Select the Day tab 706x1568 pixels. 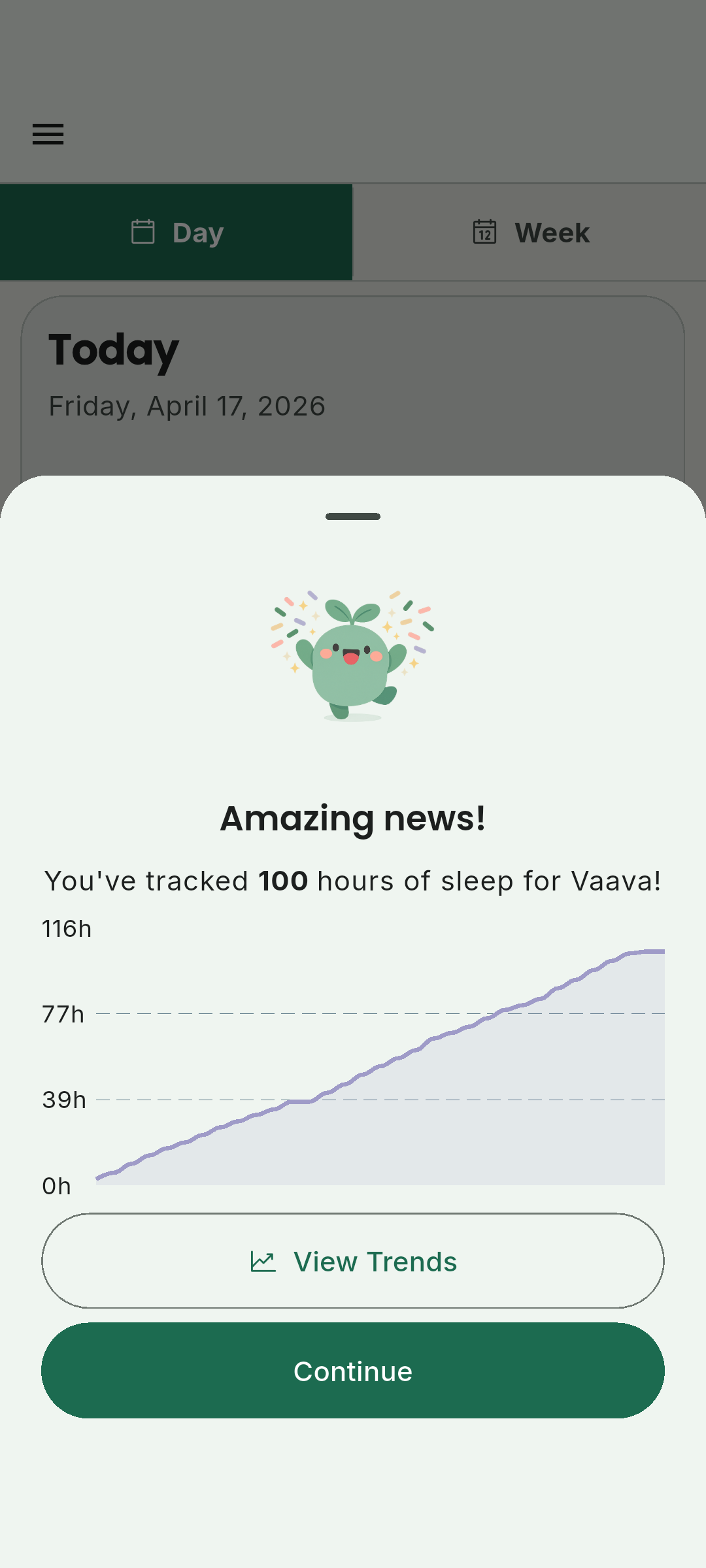pos(176,233)
